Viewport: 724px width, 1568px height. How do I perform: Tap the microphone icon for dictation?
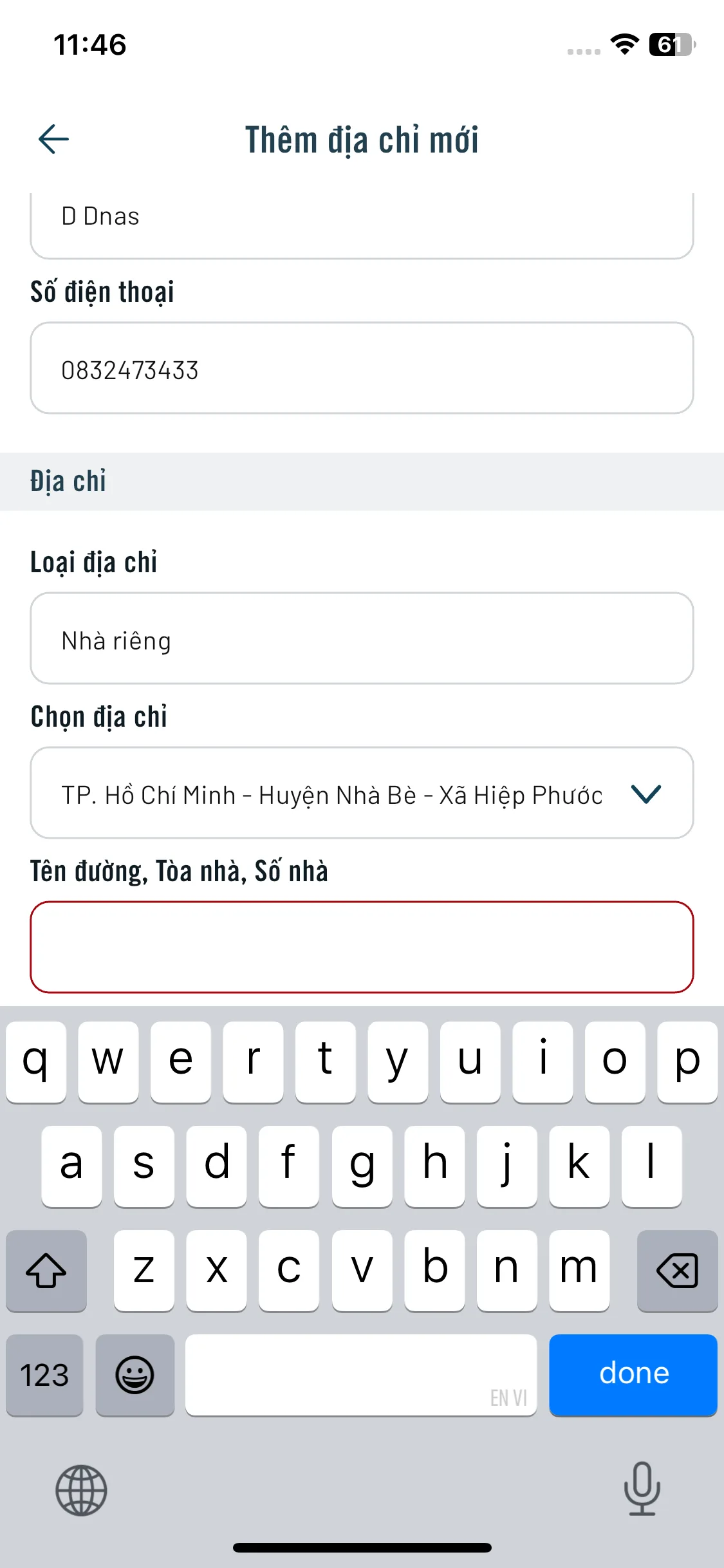pyautogui.click(x=640, y=1492)
